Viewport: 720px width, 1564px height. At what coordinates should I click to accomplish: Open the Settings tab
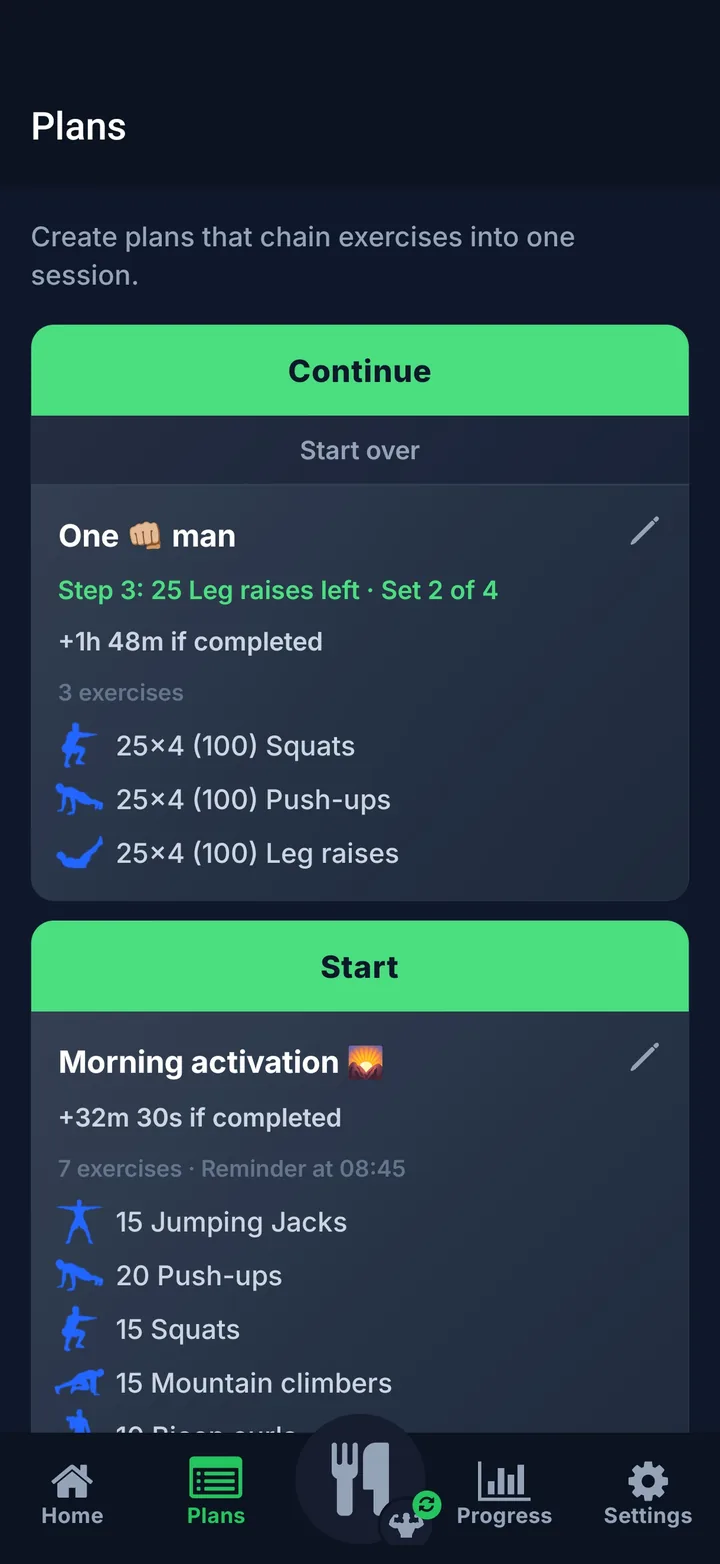648,1495
